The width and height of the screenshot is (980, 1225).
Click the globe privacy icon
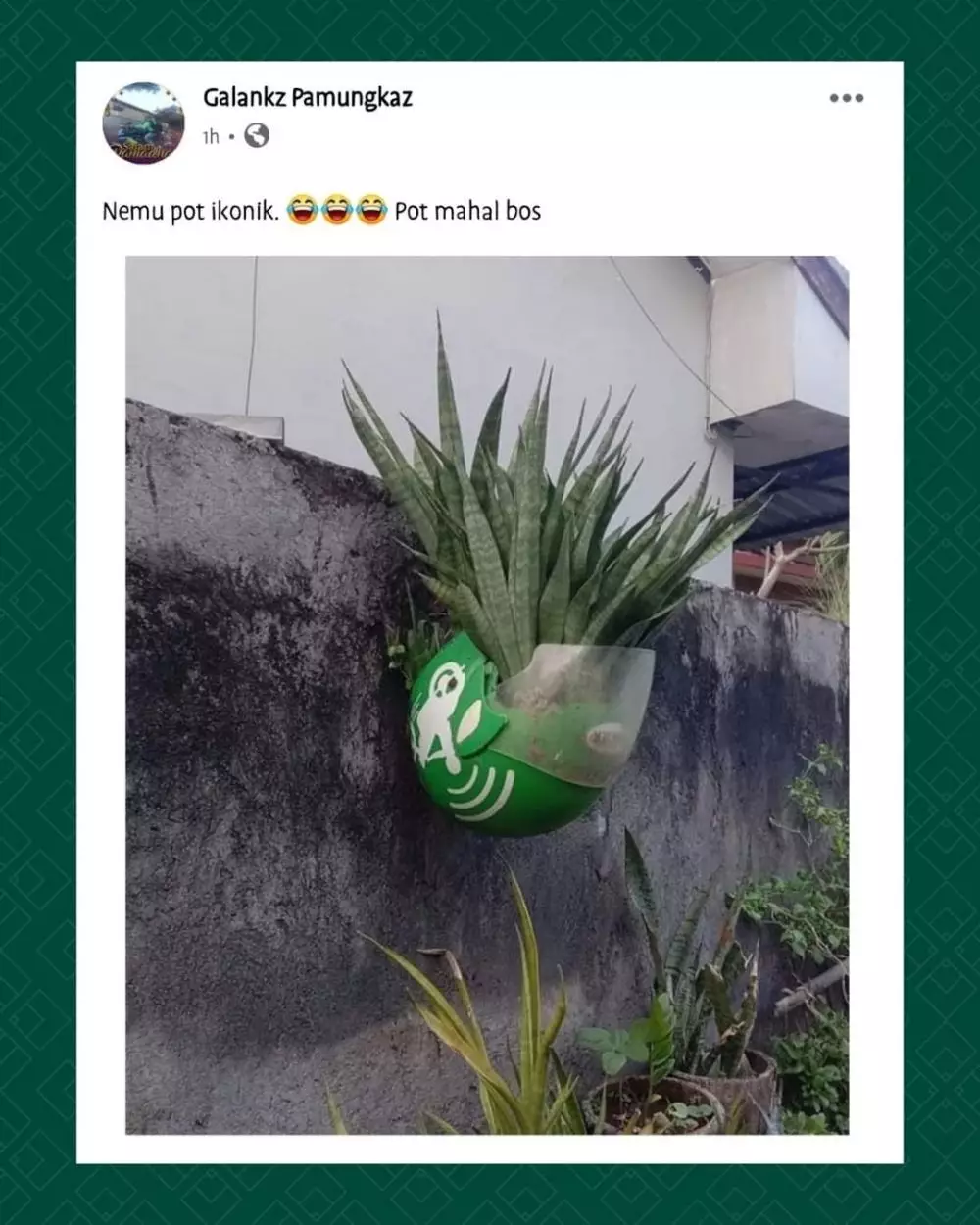[257, 138]
